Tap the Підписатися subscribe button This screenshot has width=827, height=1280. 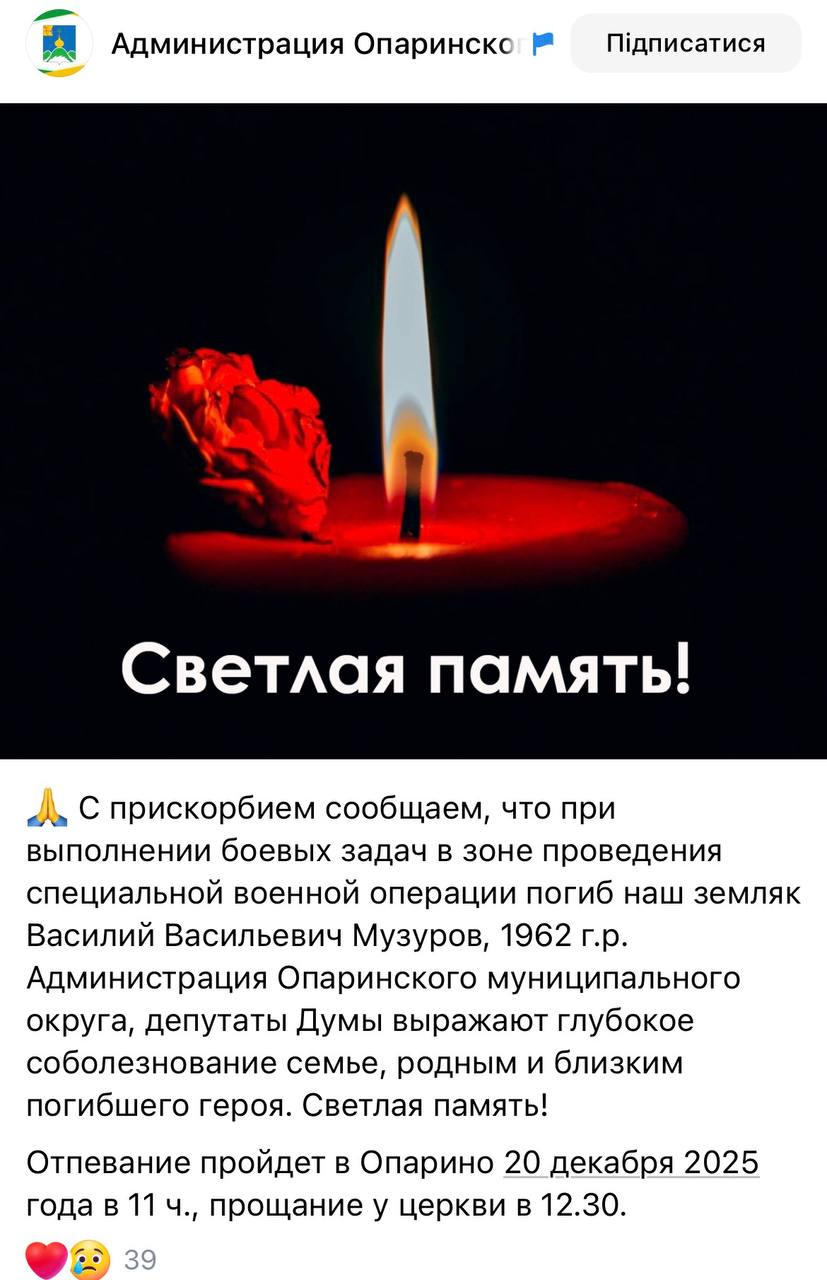[x=685, y=43]
